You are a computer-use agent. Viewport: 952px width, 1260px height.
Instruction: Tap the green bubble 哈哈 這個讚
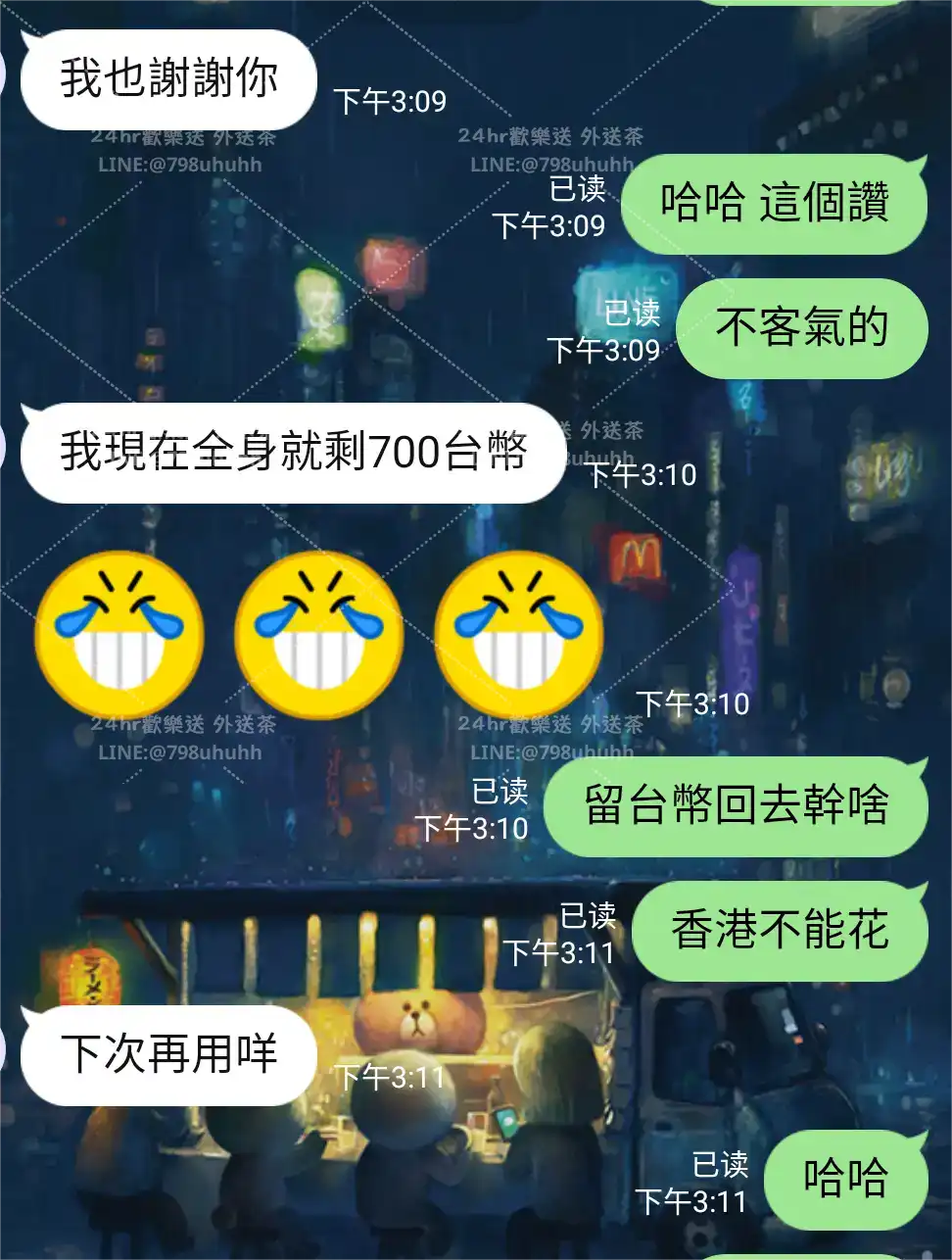(x=774, y=203)
